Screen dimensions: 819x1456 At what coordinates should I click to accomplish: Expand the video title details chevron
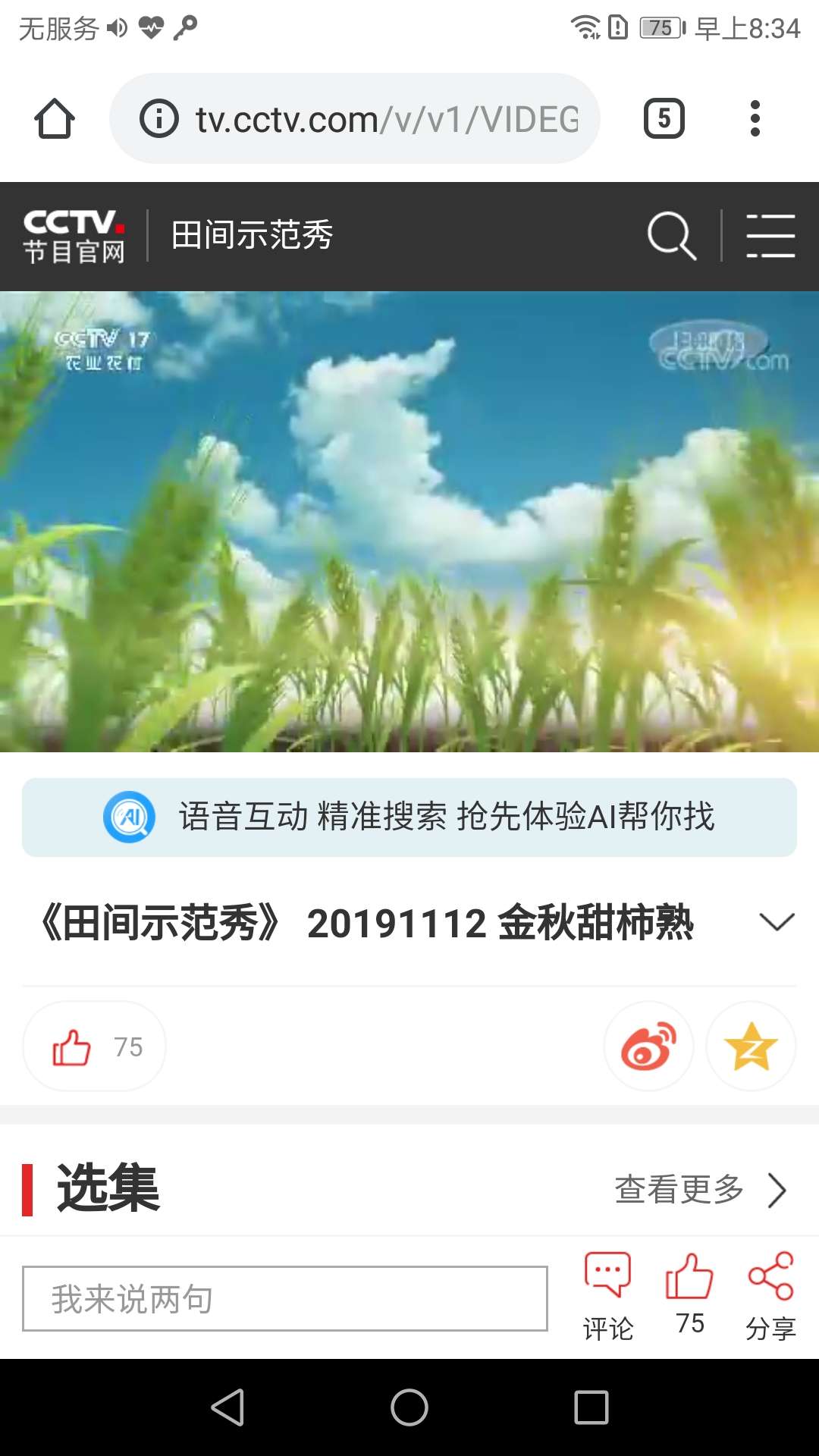(777, 922)
